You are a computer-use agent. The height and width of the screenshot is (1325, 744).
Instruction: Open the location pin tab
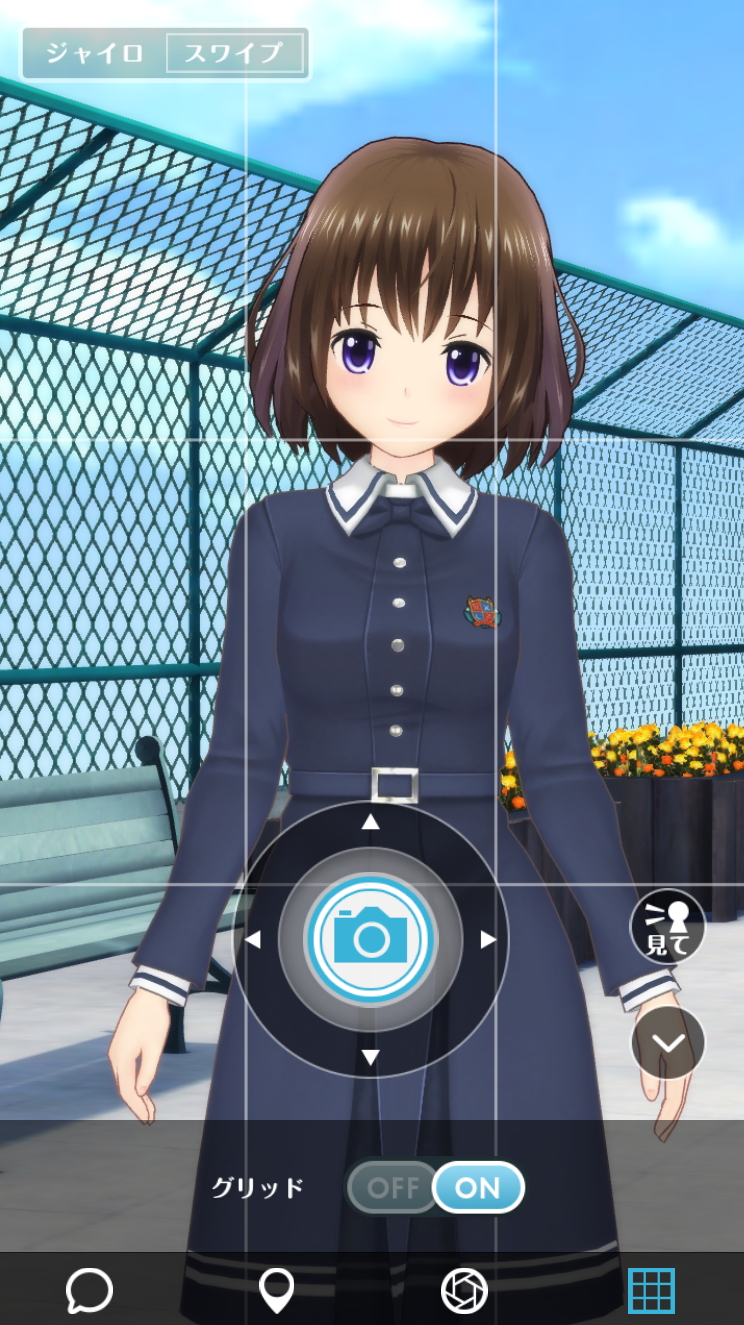click(276, 1291)
